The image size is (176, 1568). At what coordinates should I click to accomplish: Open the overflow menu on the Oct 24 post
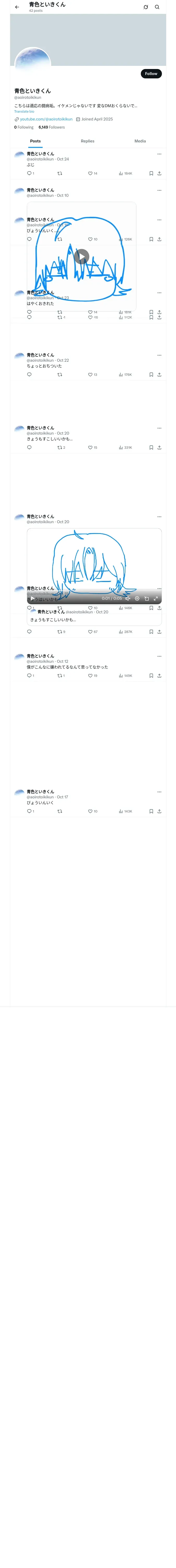click(159, 154)
